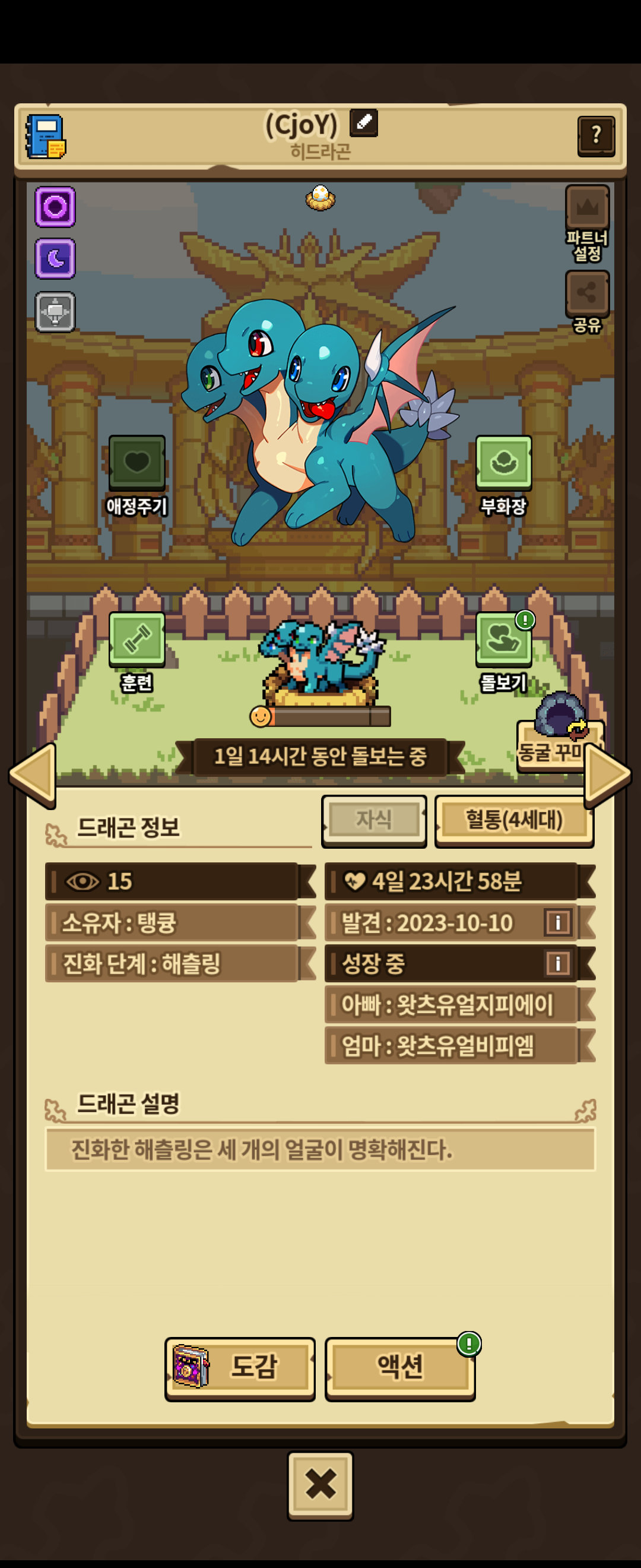View 혈통(4세대) bloodline
Viewport: 641px width, 1568px height.
[514, 820]
